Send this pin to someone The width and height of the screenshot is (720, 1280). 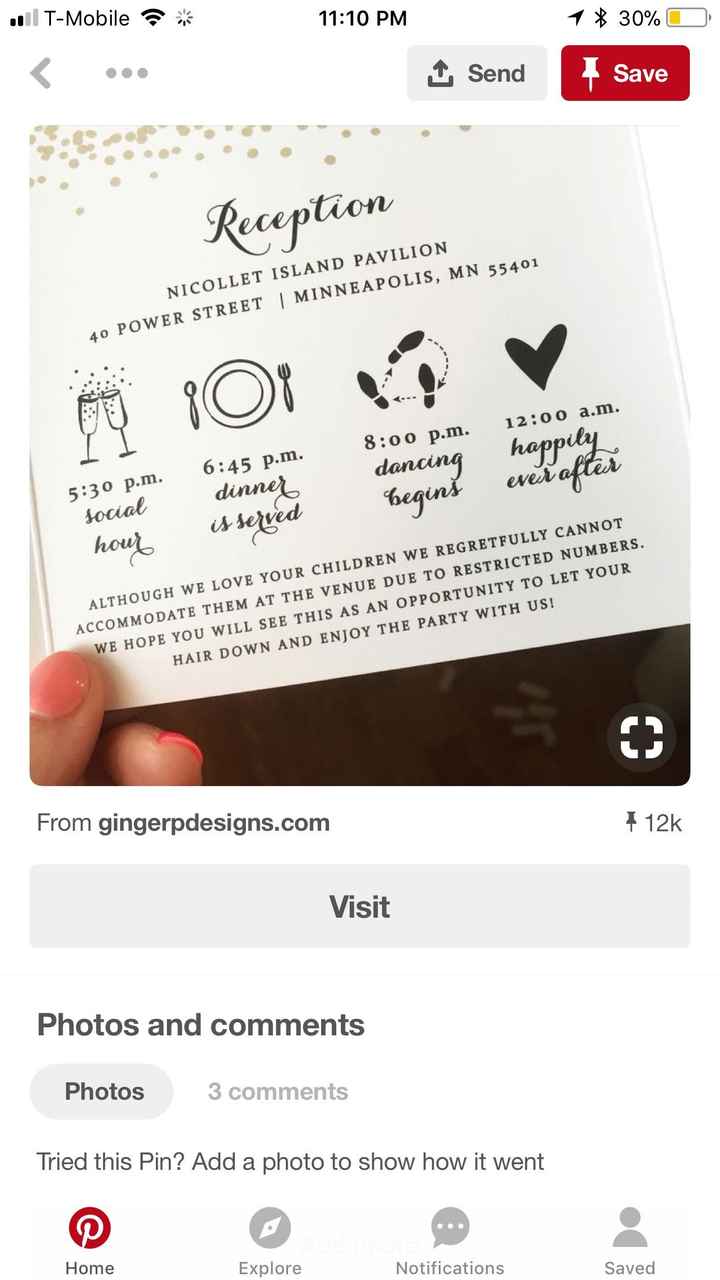[x=476, y=73]
